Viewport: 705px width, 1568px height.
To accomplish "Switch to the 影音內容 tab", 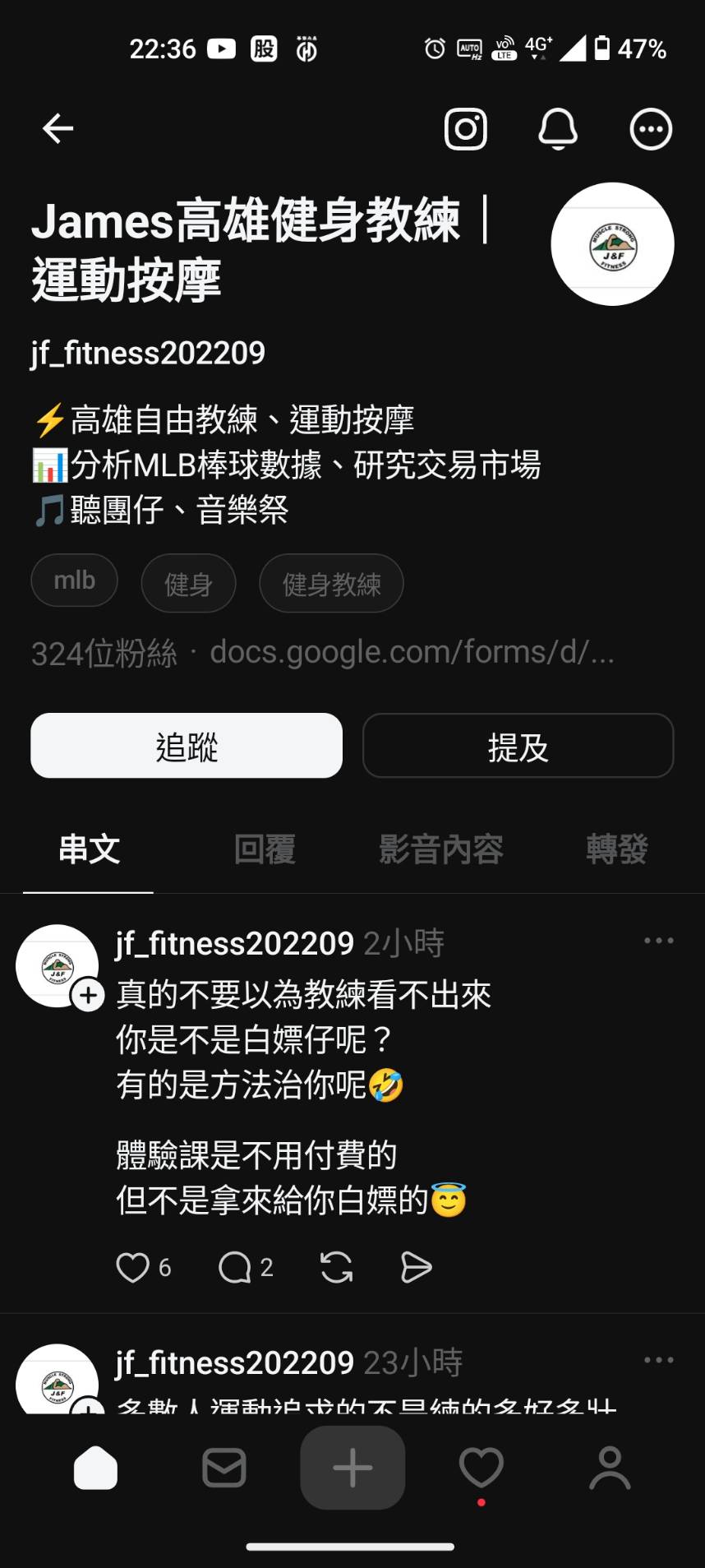I will [x=441, y=849].
